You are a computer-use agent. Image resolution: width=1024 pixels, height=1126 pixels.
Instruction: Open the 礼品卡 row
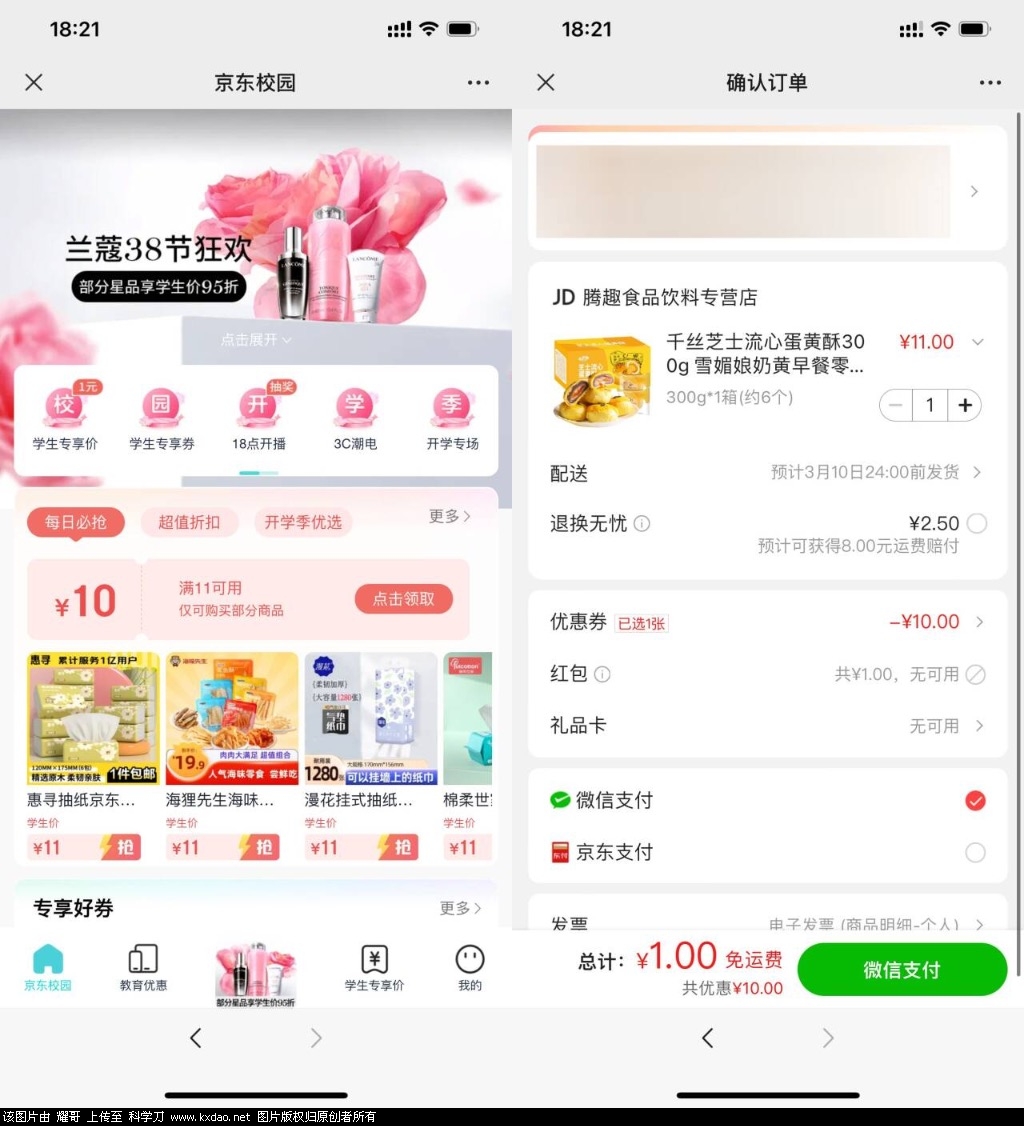click(x=766, y=725)
